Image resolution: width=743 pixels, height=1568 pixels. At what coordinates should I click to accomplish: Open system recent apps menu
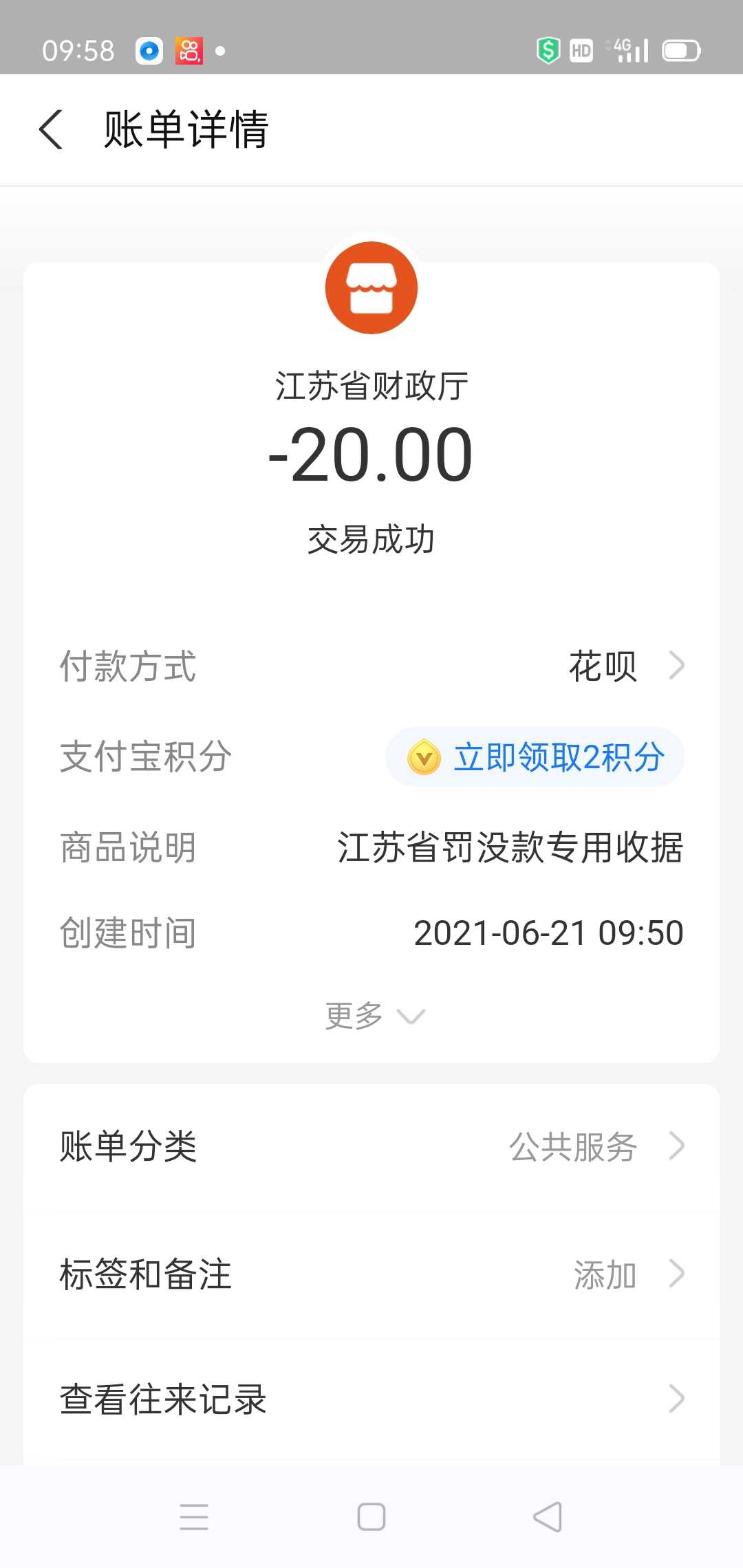coord(194,1516)
